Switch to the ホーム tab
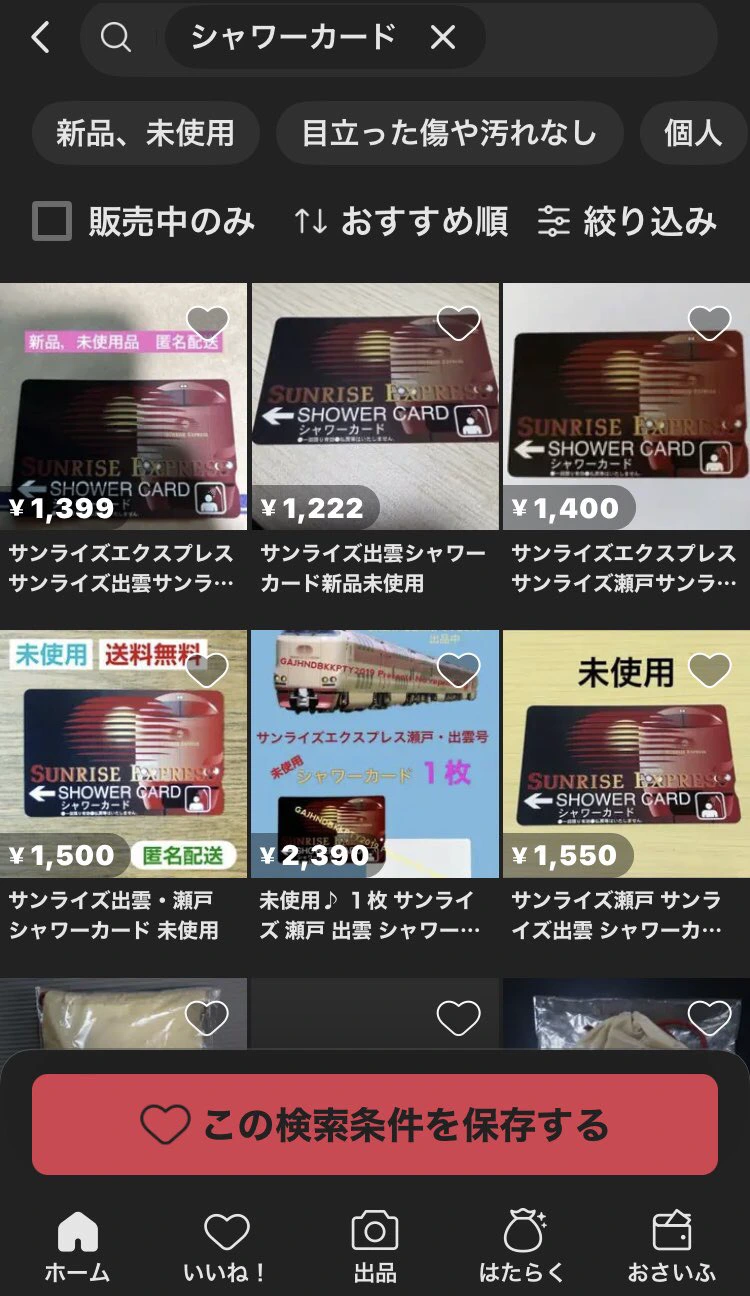 77,1245
